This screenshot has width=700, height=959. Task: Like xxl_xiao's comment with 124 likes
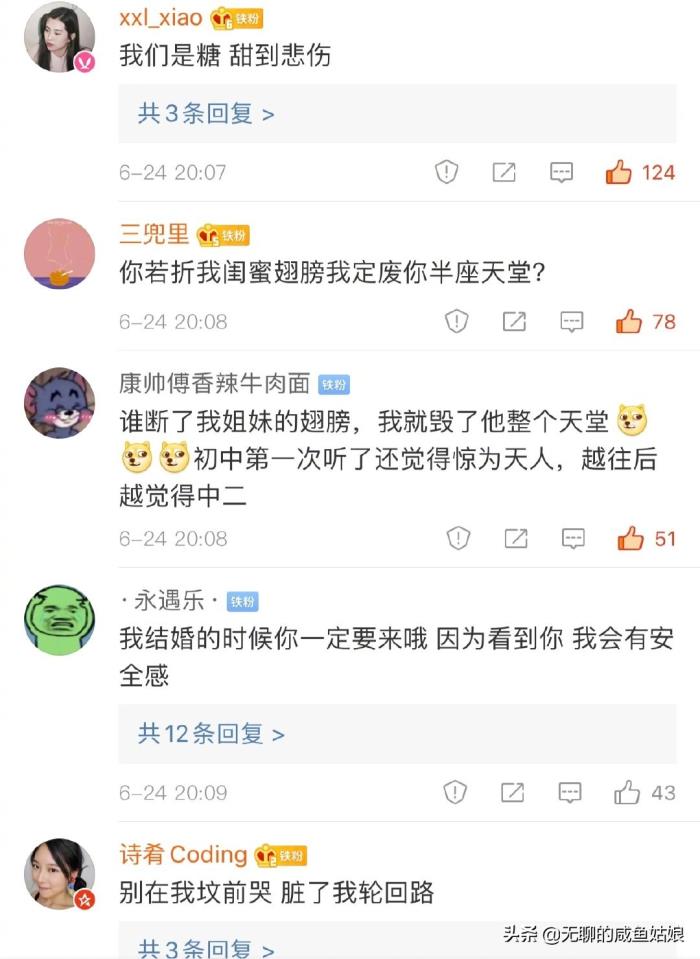click(x=619, y=172)
